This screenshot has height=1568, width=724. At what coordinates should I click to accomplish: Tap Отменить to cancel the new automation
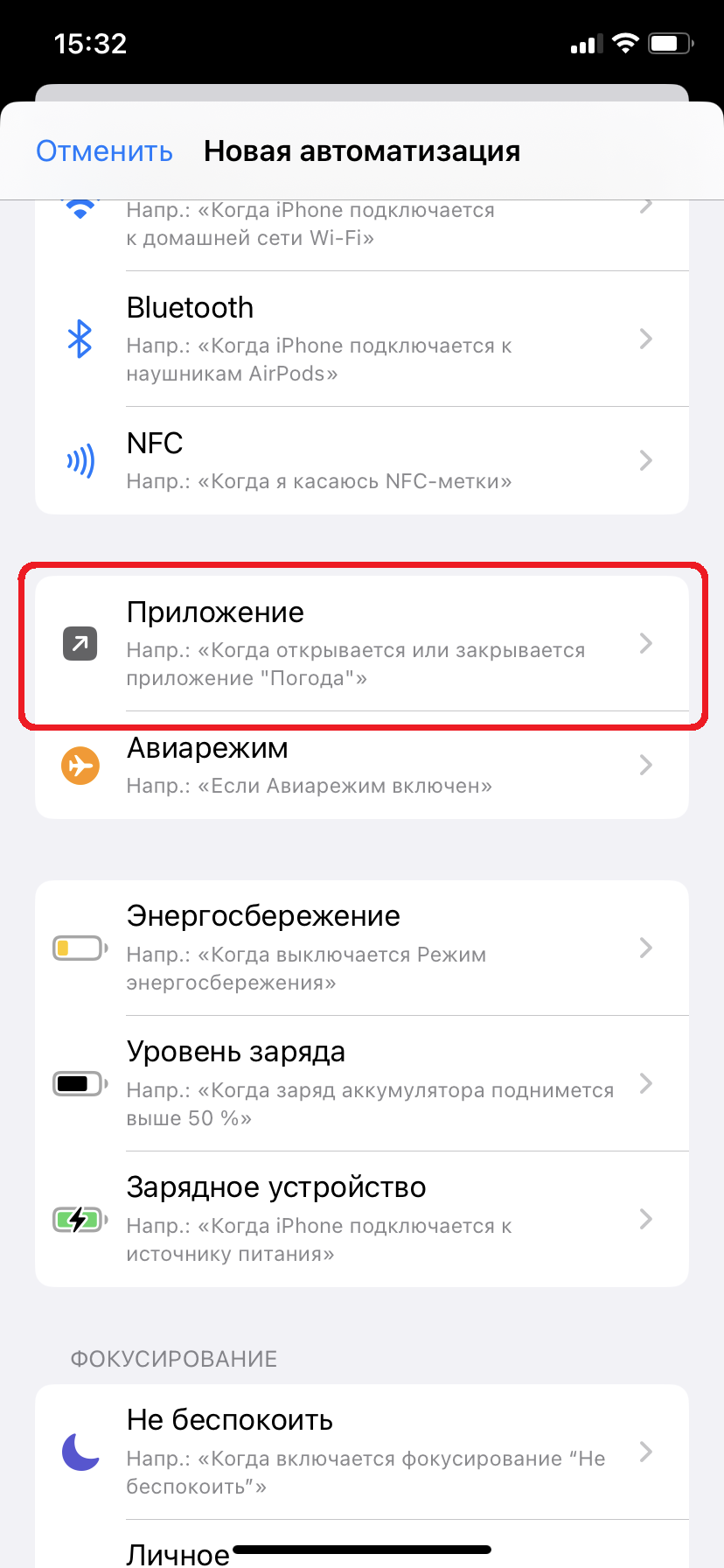tap(104, 151)
